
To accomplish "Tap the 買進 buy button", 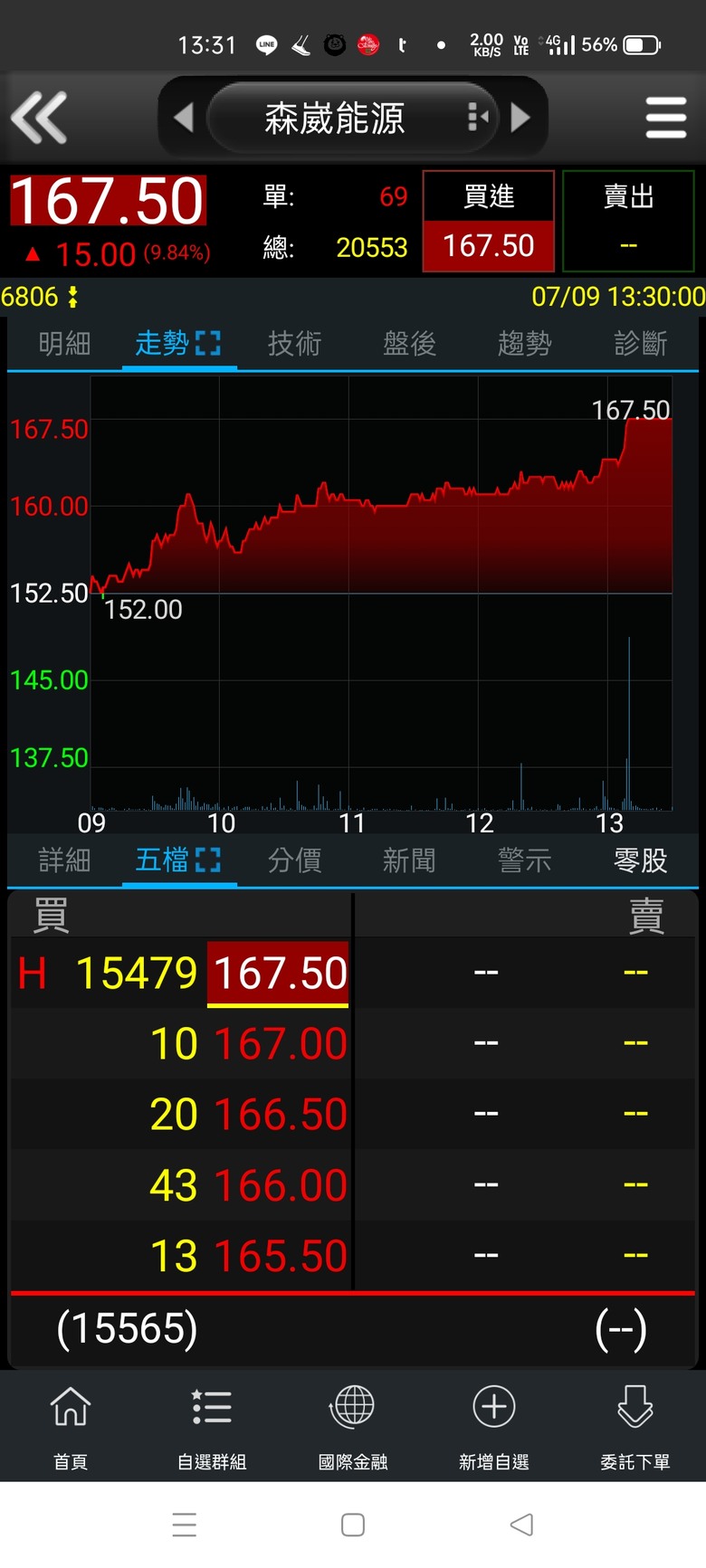I will point(489,221).
